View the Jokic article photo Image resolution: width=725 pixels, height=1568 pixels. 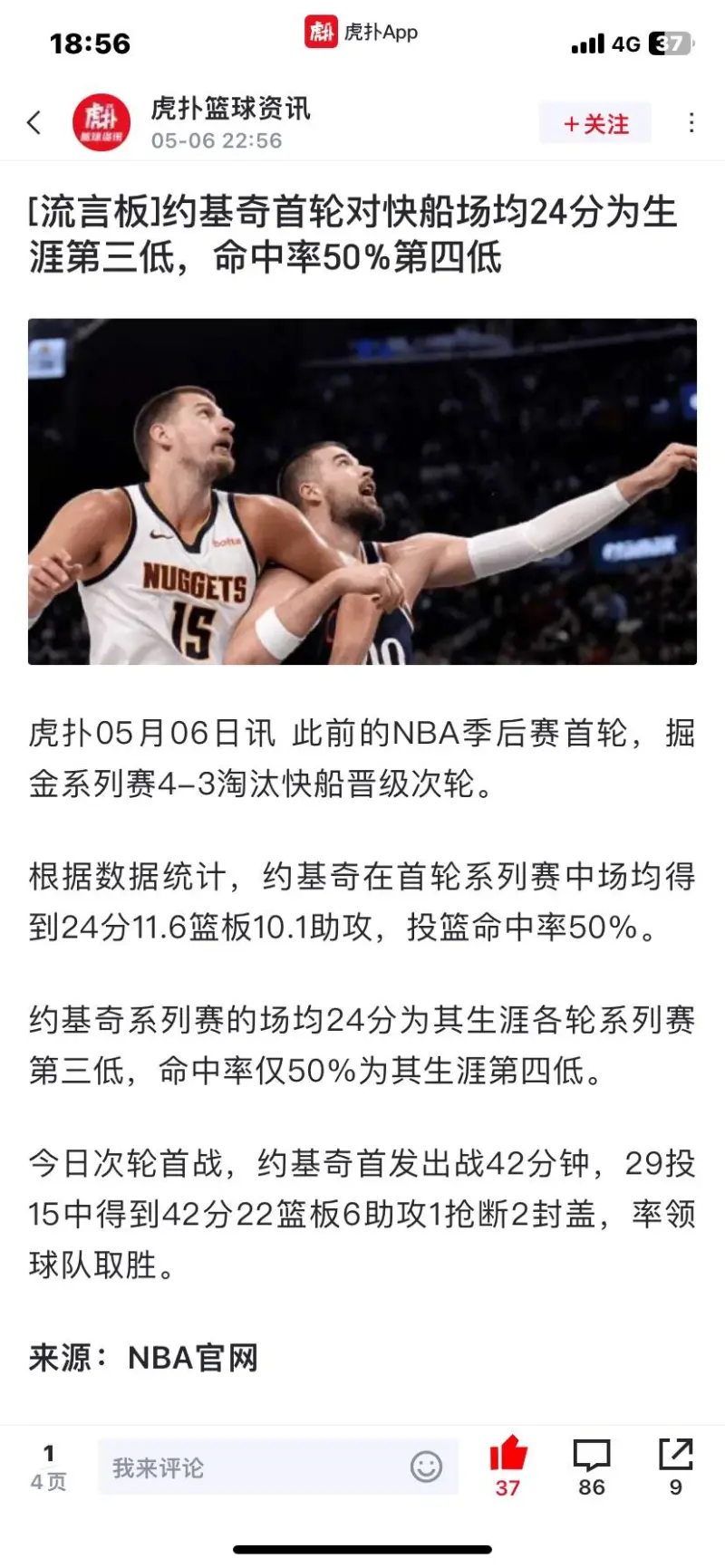coord(362,491)
